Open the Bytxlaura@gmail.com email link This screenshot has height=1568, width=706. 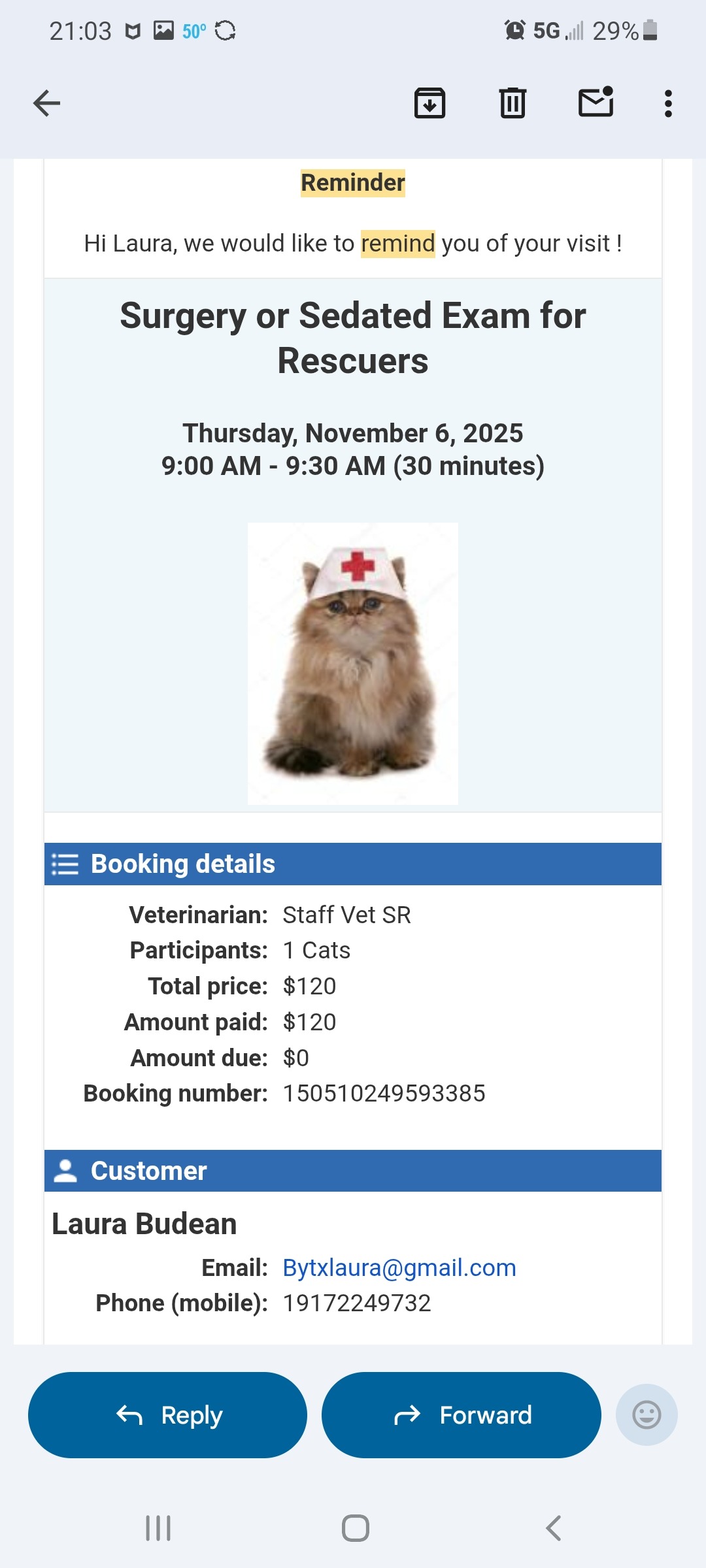pyautogui.click(x=399, y=1268)
